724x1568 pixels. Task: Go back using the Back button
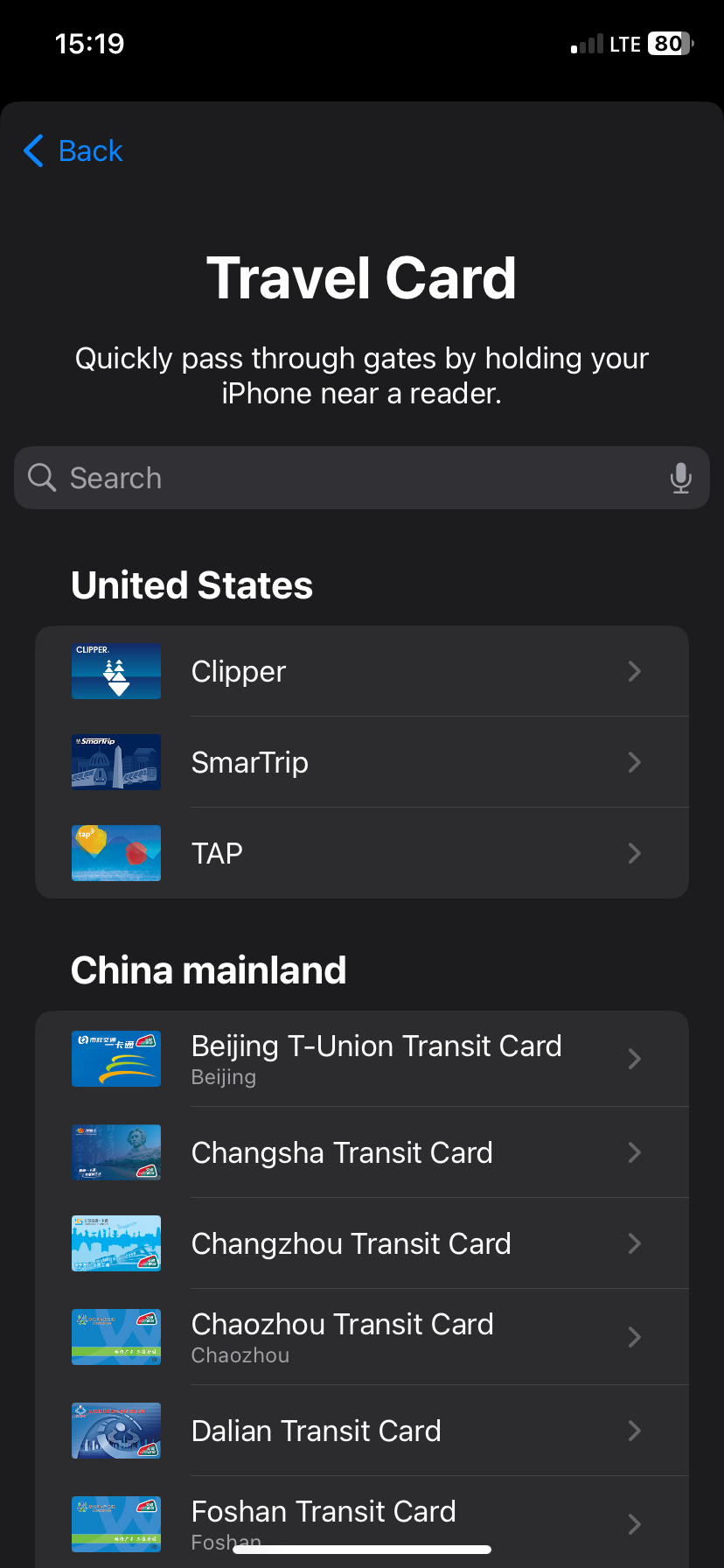73,150
